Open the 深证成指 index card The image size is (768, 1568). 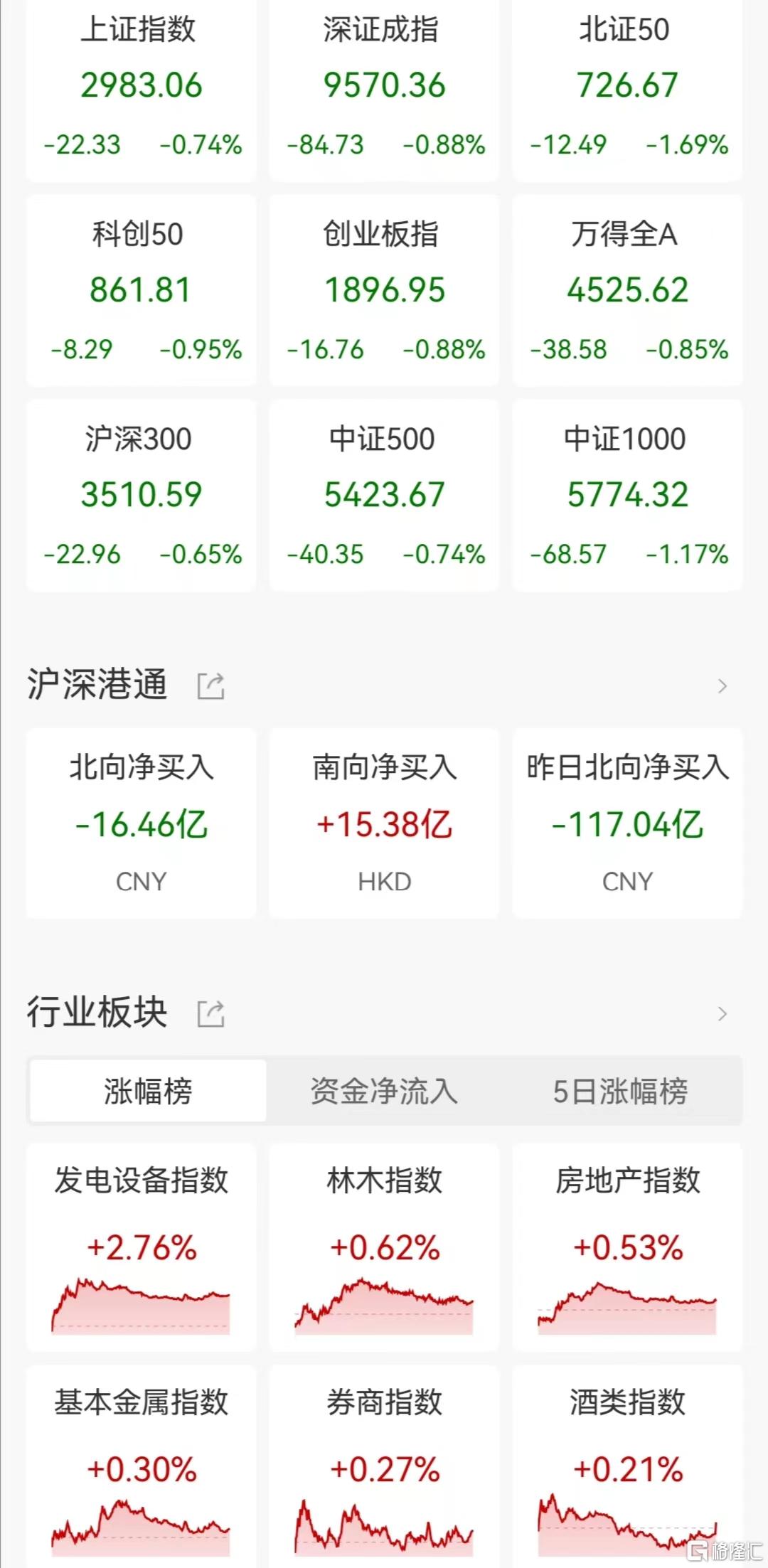point(384,89)
